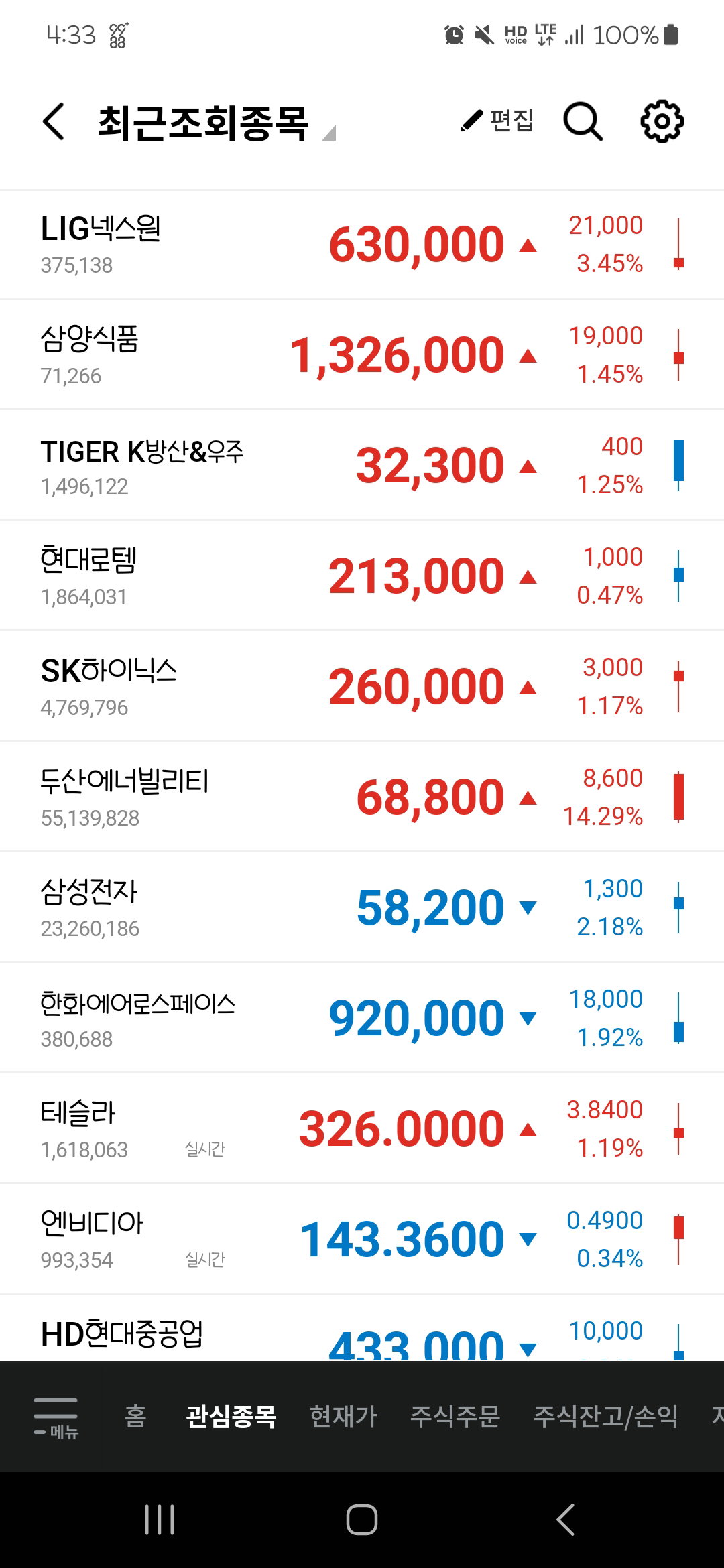Switch to 현재가 tab
This screenshot has height=1568, width=724.
(x=343, y=1416)
